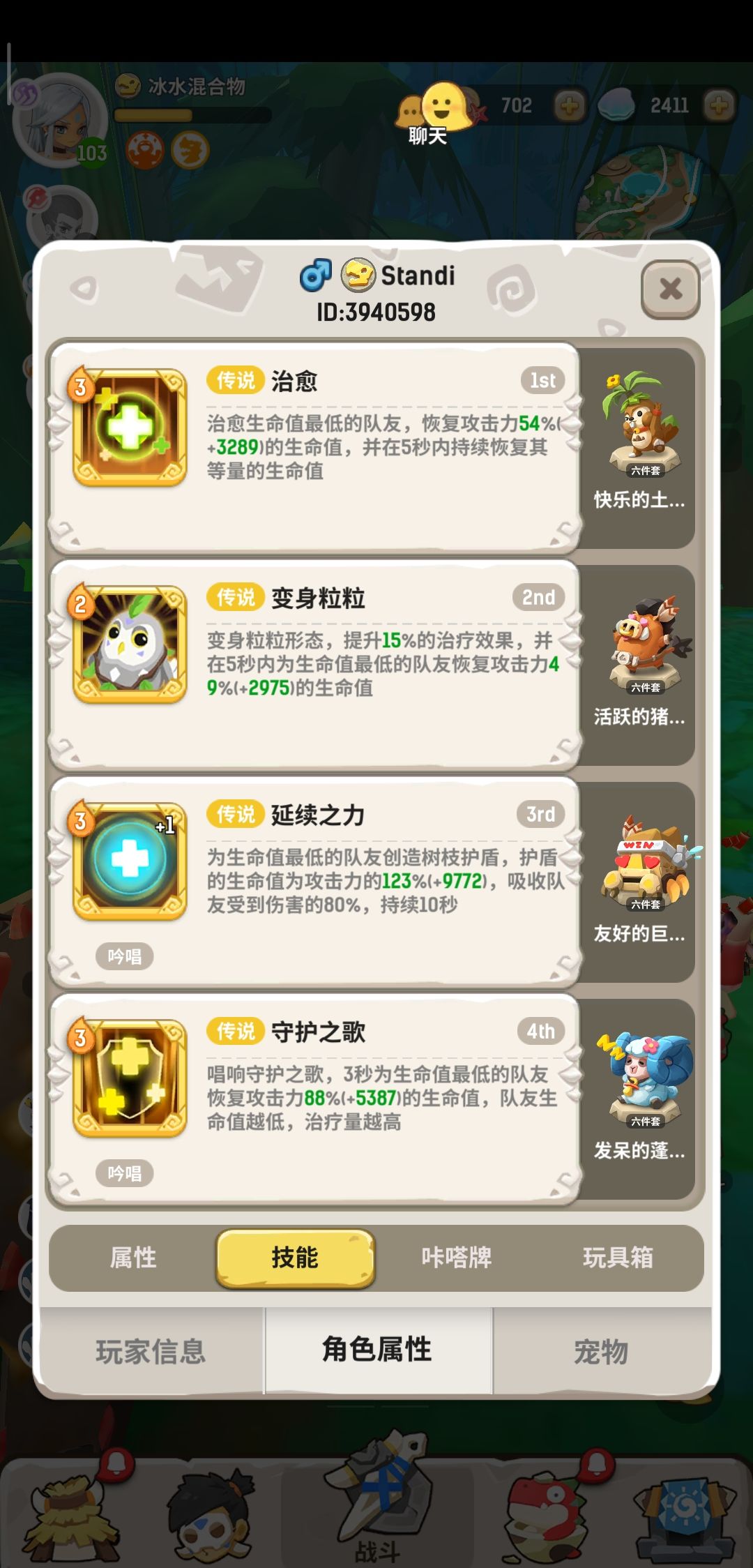Select the 战斗 battle icon at bottom
753x1568 pixels.
(376, 1493)
